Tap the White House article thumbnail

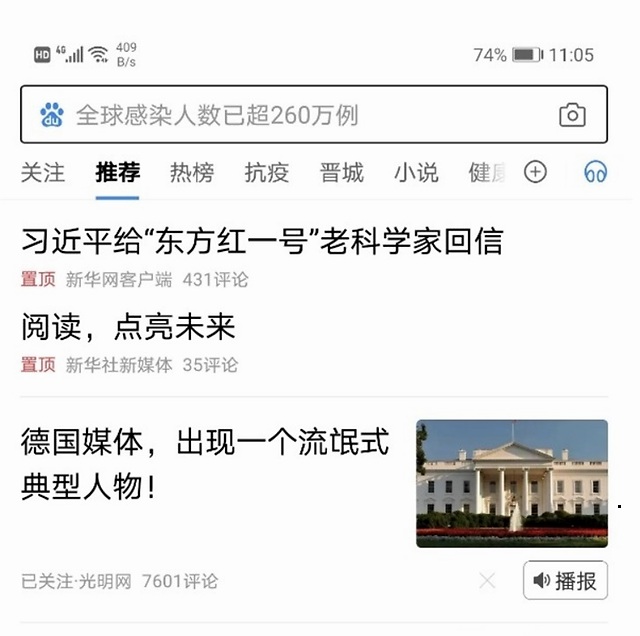[x=512, y=483]
